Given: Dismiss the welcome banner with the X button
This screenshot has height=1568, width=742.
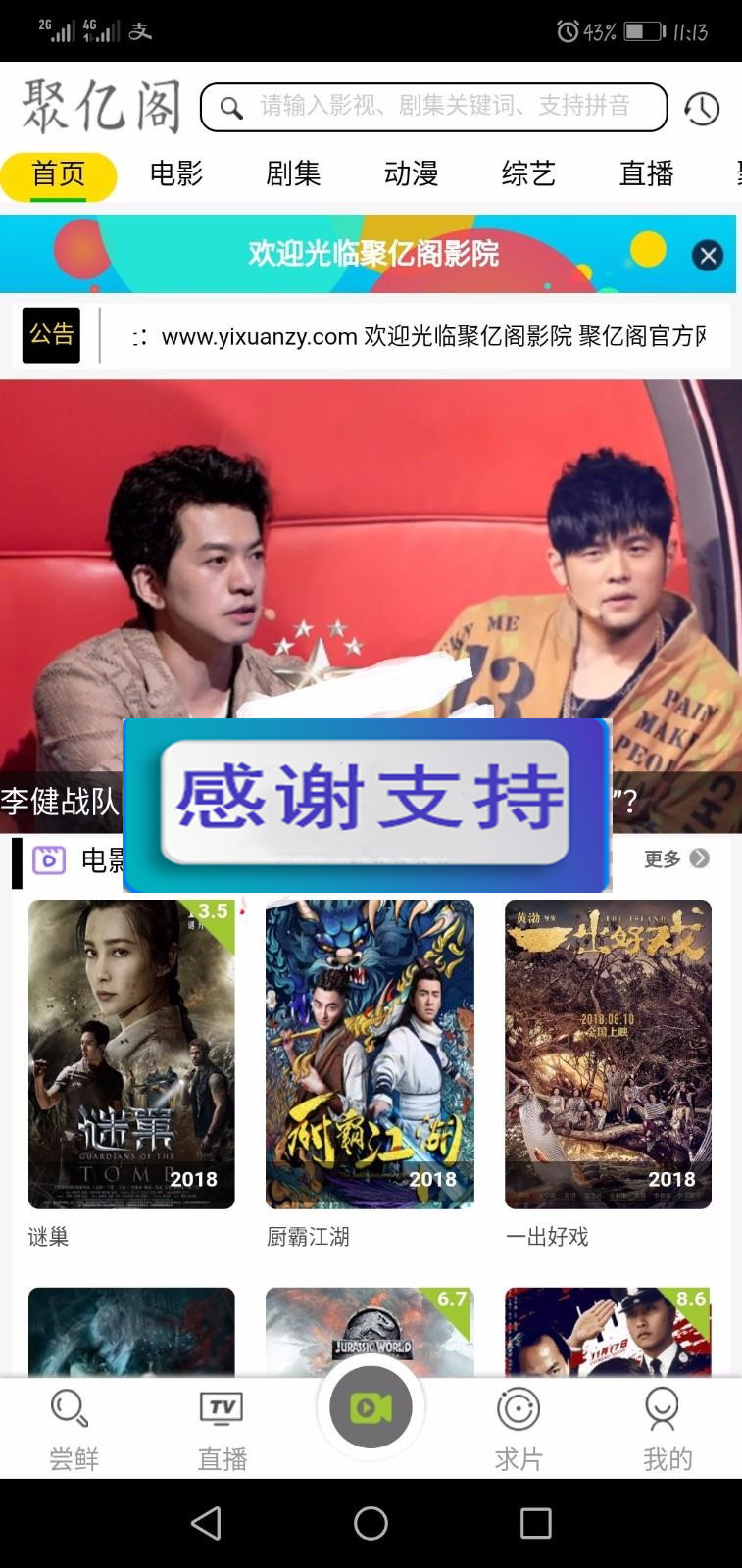Looking at the screenshot, I should point(708,256).
